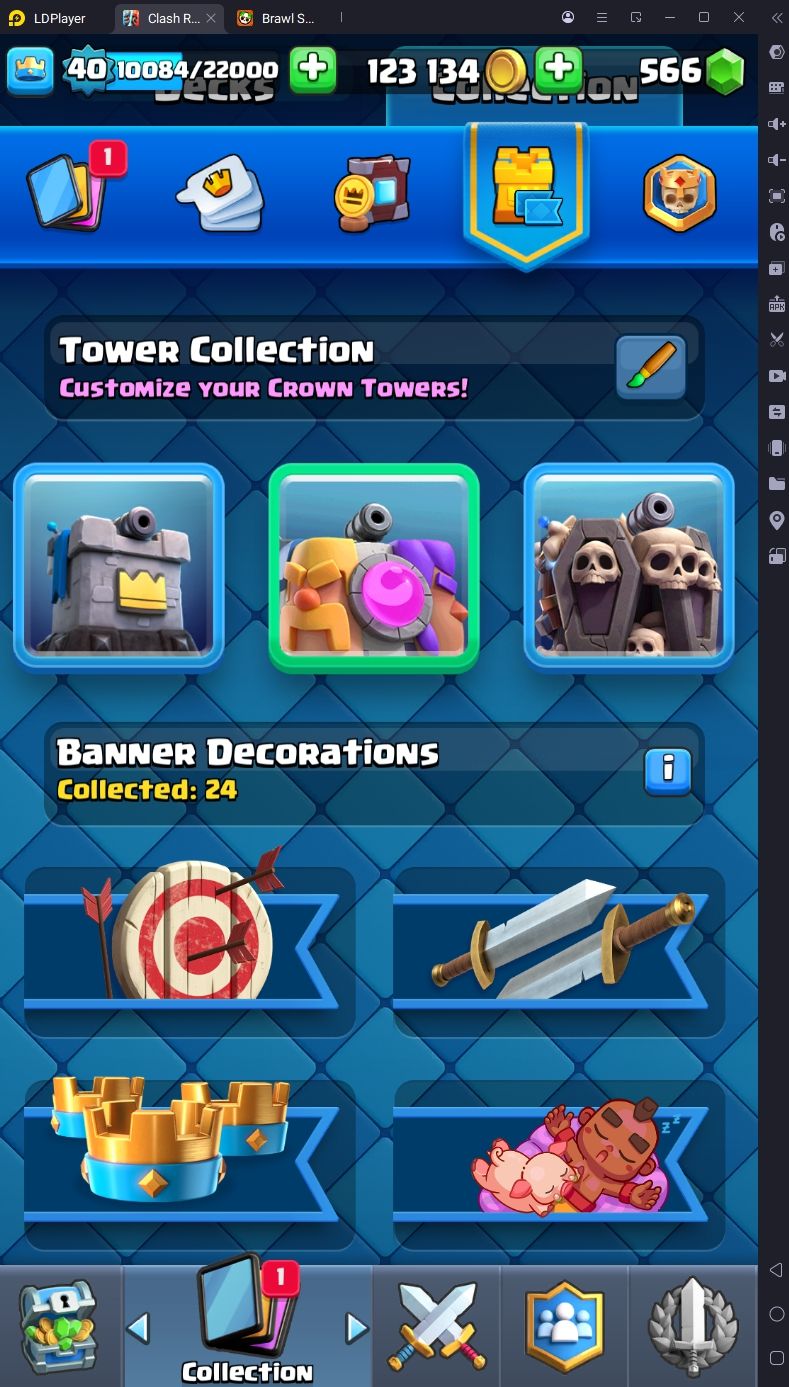Add experience with green plus button
Viewport: 789px width, 1387px height.
click(x=313, y=70)
